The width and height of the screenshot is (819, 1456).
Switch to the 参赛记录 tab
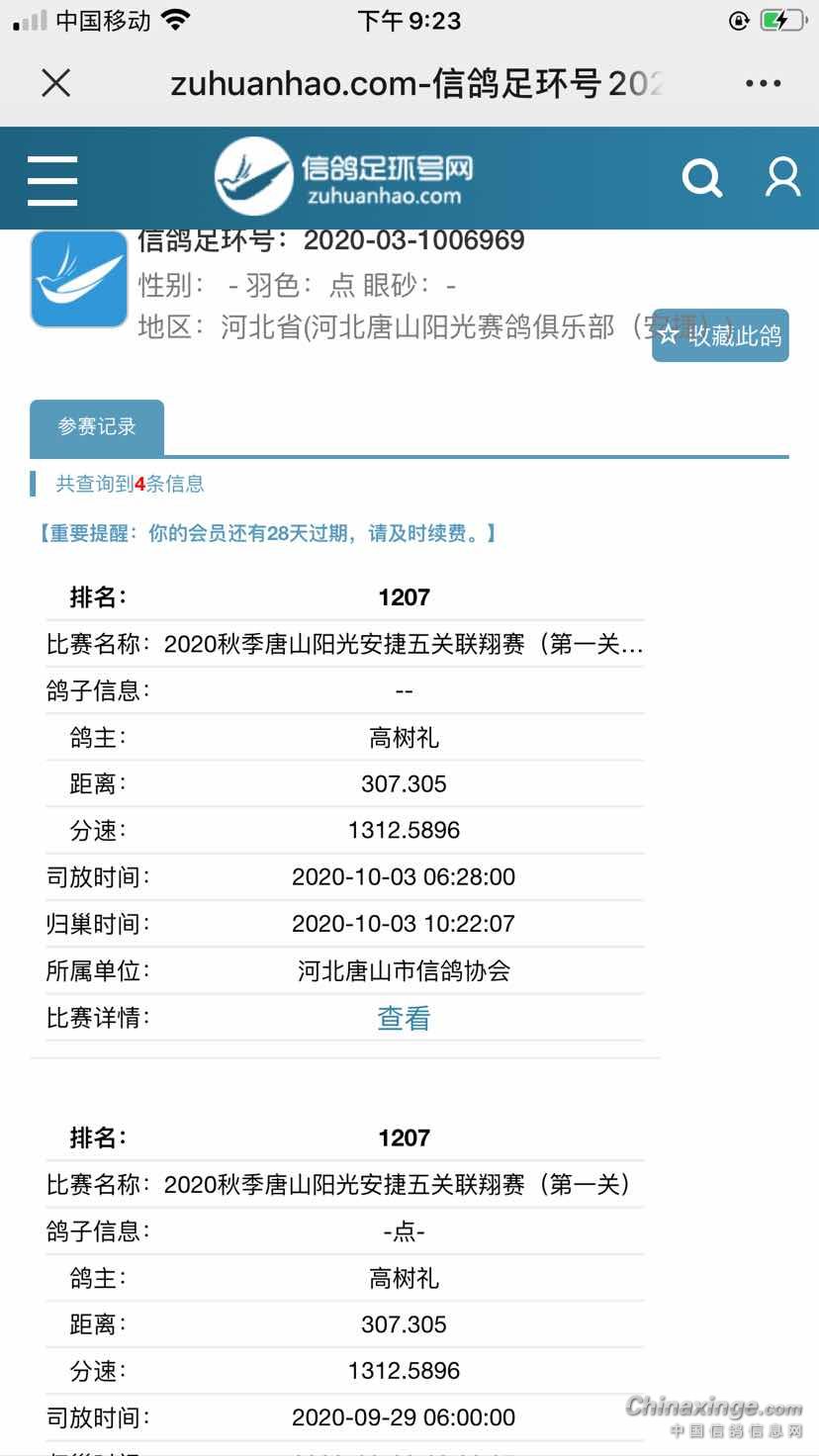(97, 427)
